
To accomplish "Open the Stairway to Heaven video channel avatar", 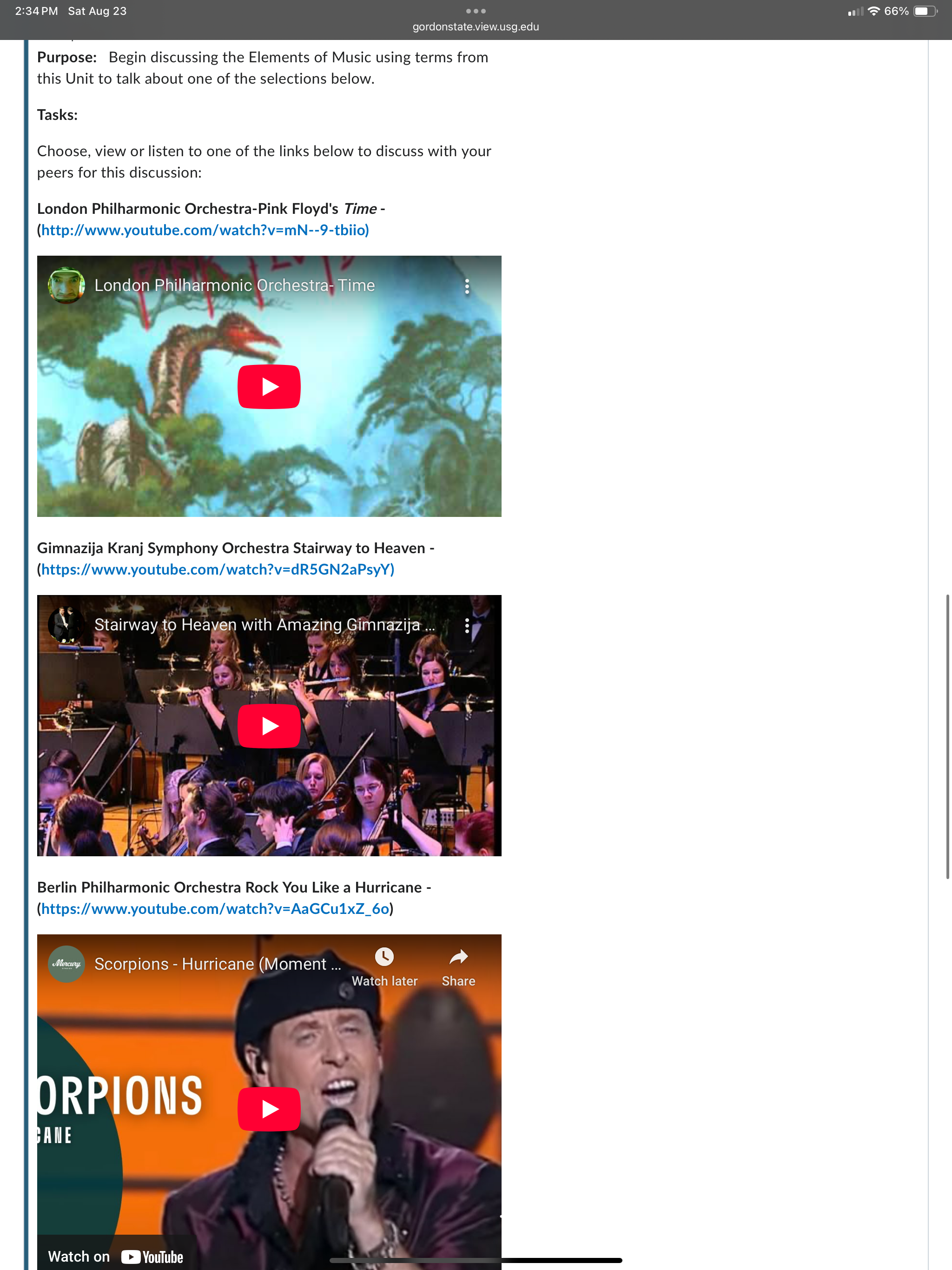I will point(66,625).
